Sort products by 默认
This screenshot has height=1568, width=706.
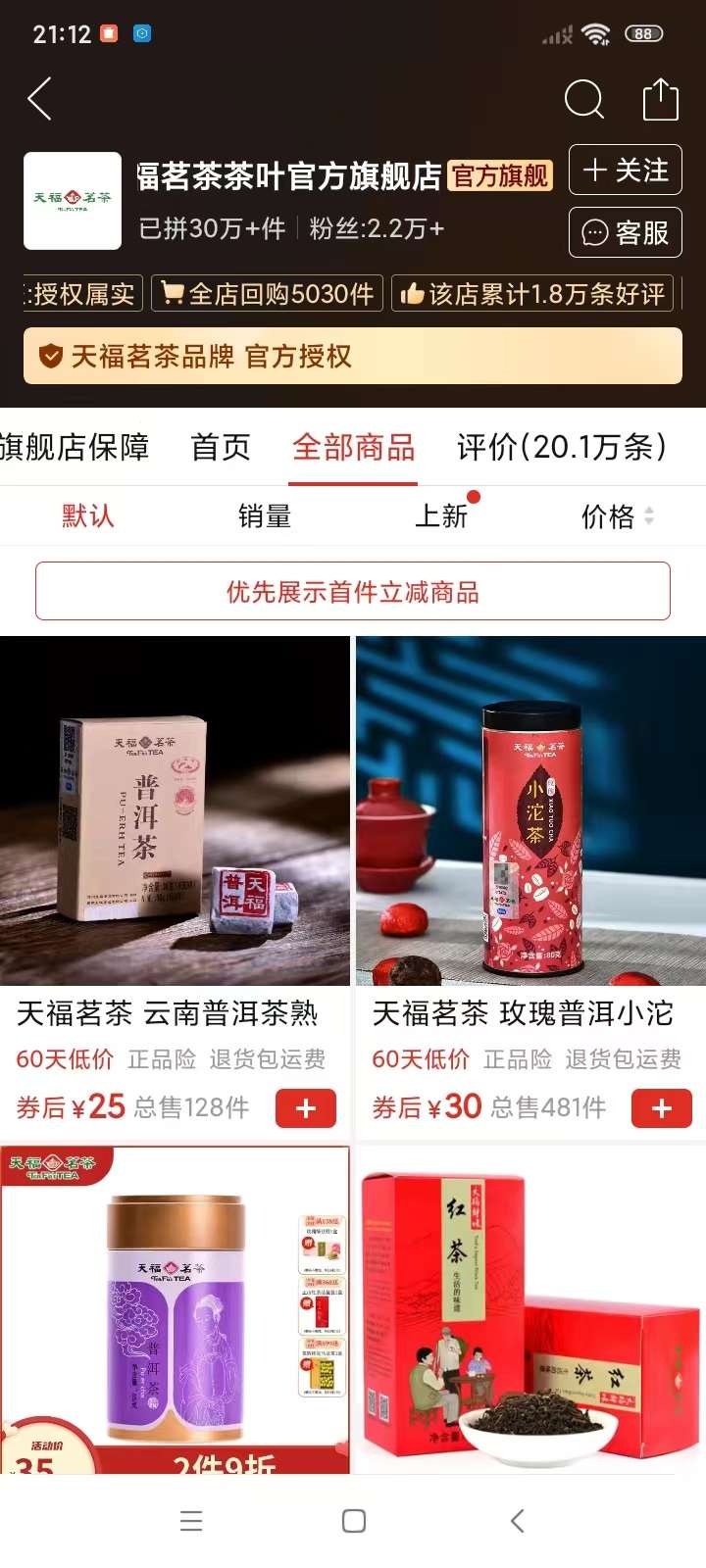point(88,515)
